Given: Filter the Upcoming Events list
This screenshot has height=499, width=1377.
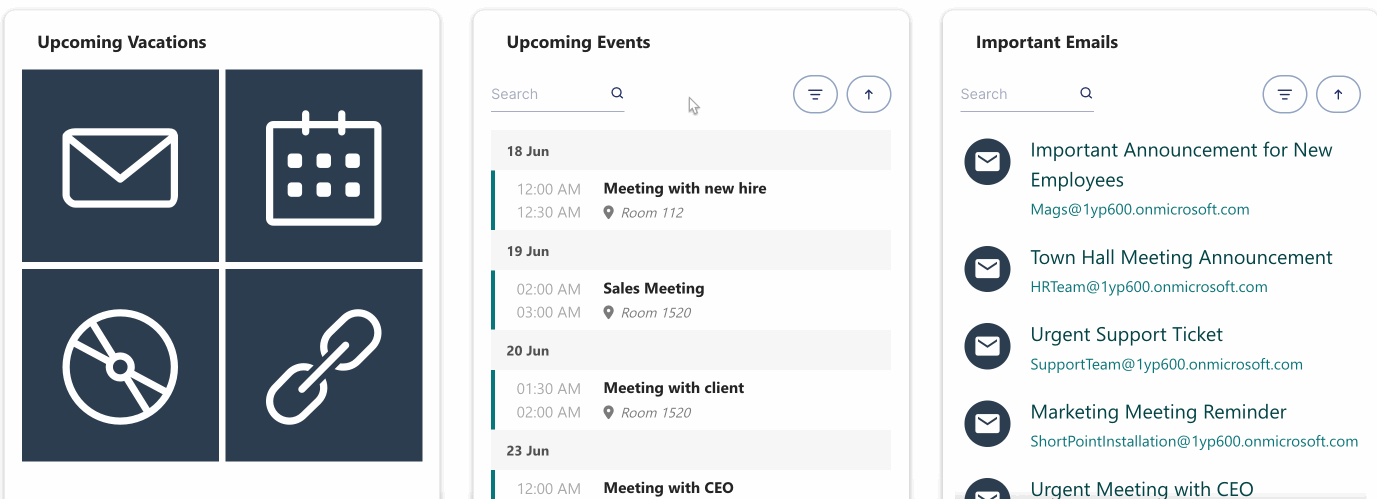Looking at the screenshot, I should pyautogui.click(x=815, y=94).
